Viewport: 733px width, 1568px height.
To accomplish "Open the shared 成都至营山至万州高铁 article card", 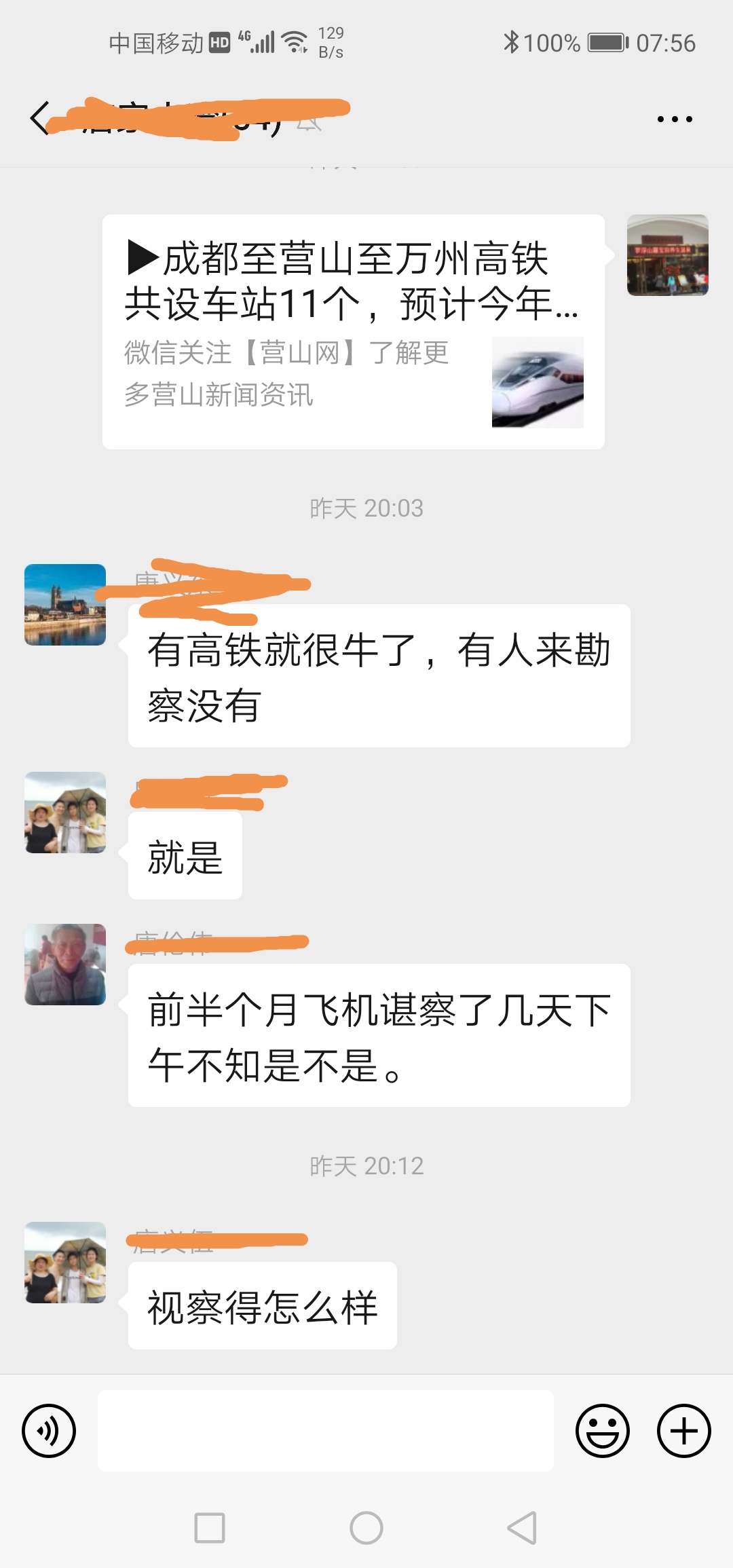I will [x=353, y=331].
